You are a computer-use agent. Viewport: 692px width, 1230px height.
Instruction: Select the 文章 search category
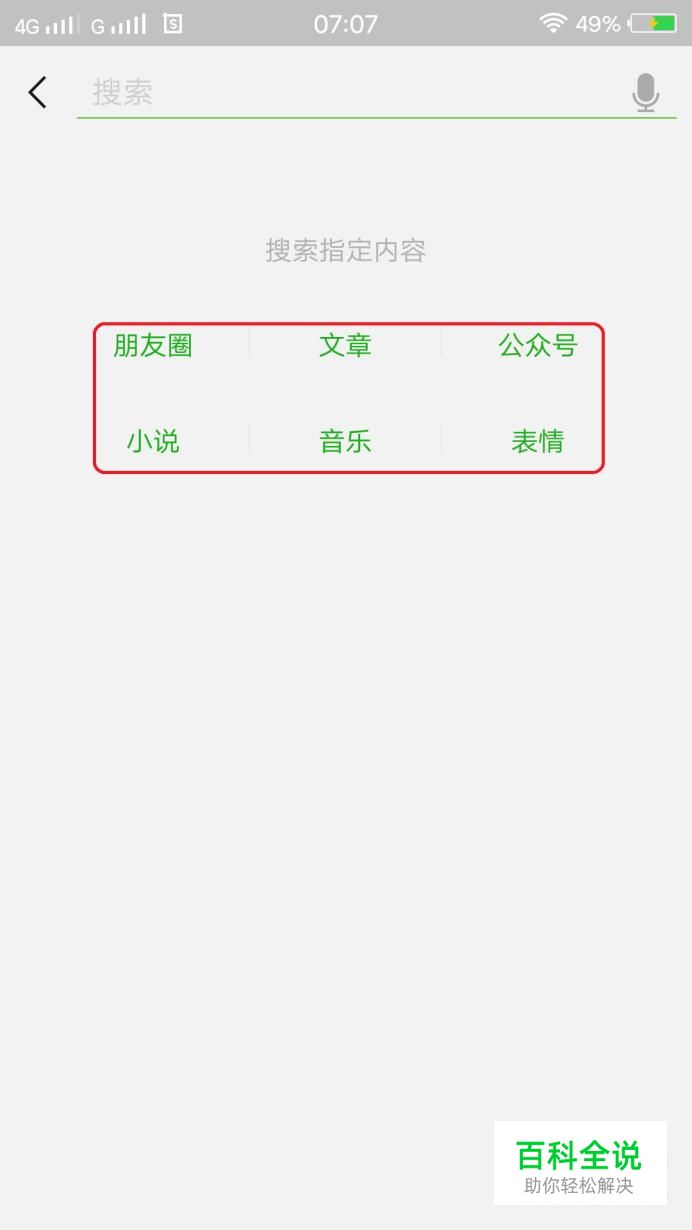[345, 346]
